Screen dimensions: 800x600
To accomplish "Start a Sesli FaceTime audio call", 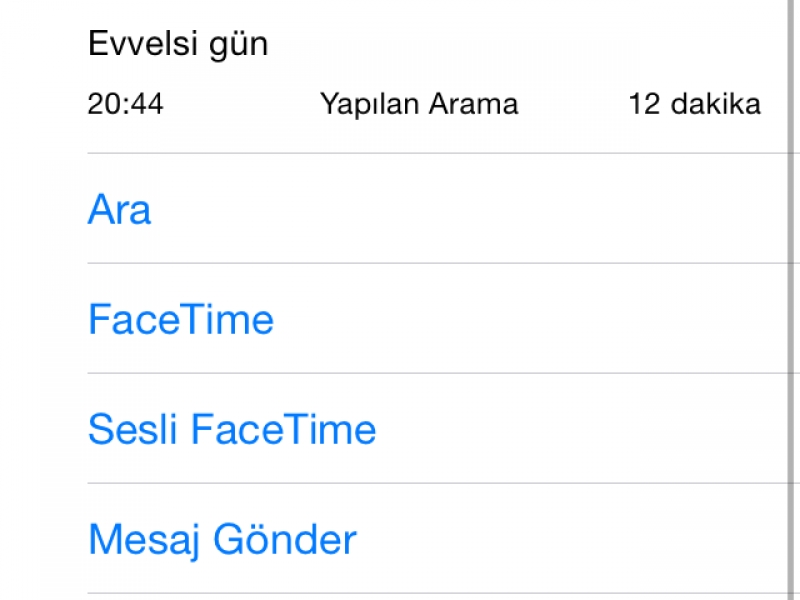I will point(232,430).
